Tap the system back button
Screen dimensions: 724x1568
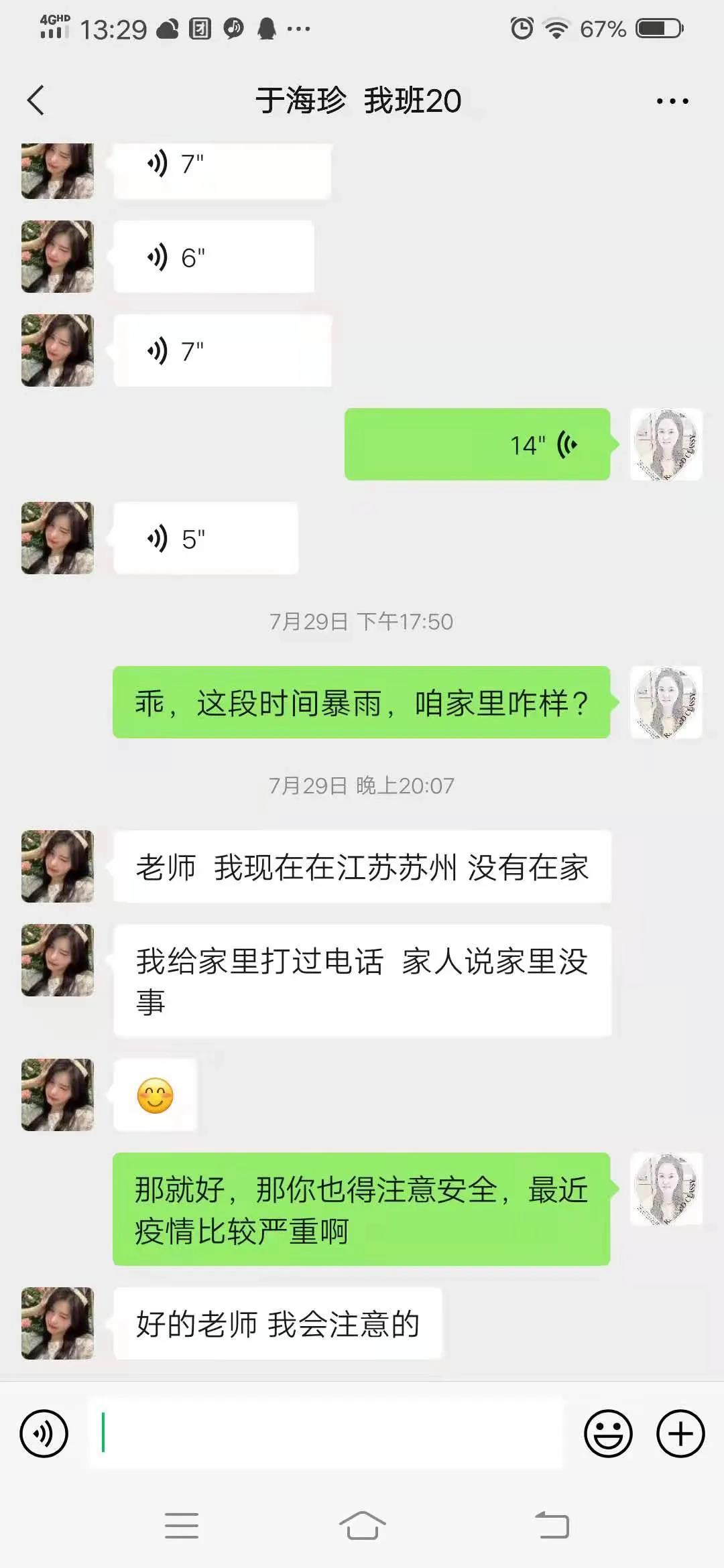pos(552,1526)
